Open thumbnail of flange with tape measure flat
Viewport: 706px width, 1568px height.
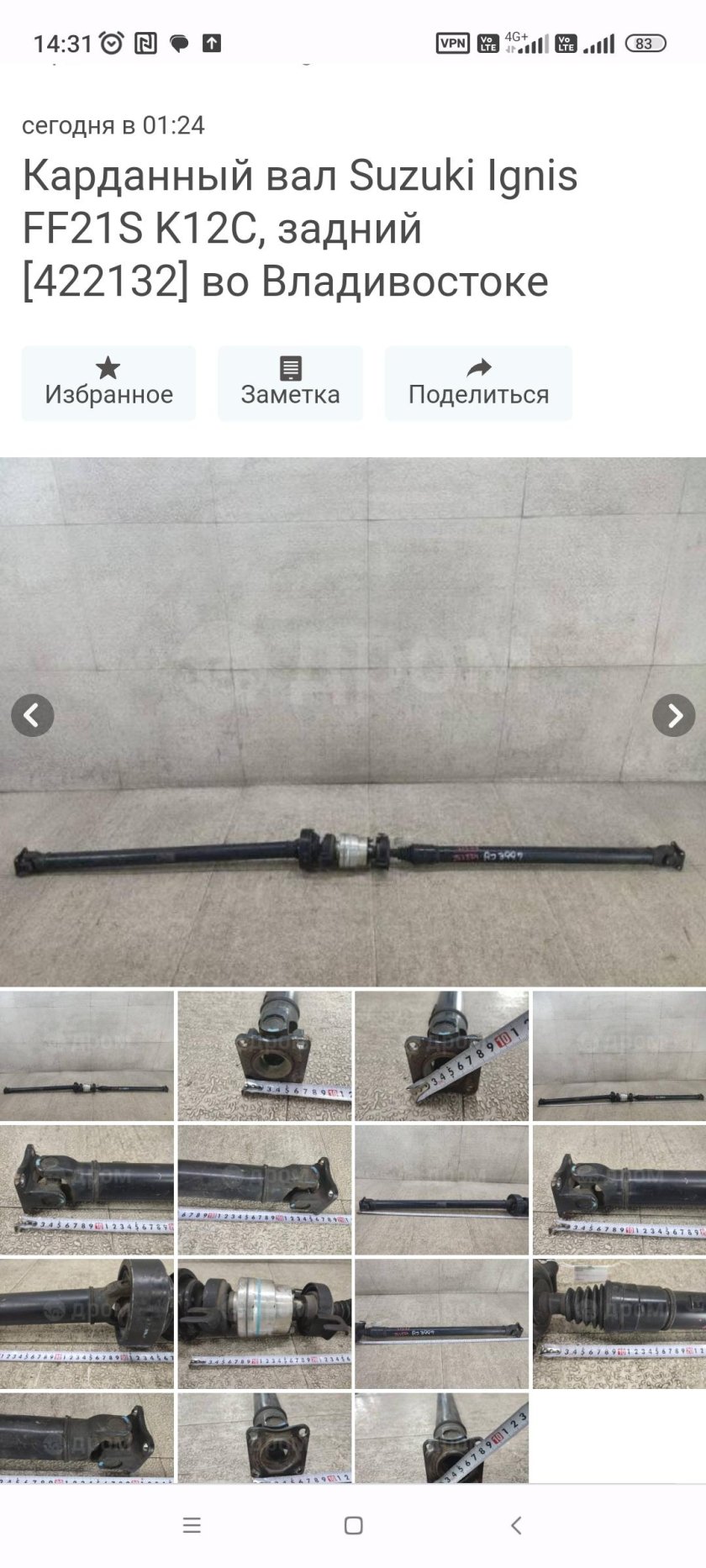(265, 1055)
